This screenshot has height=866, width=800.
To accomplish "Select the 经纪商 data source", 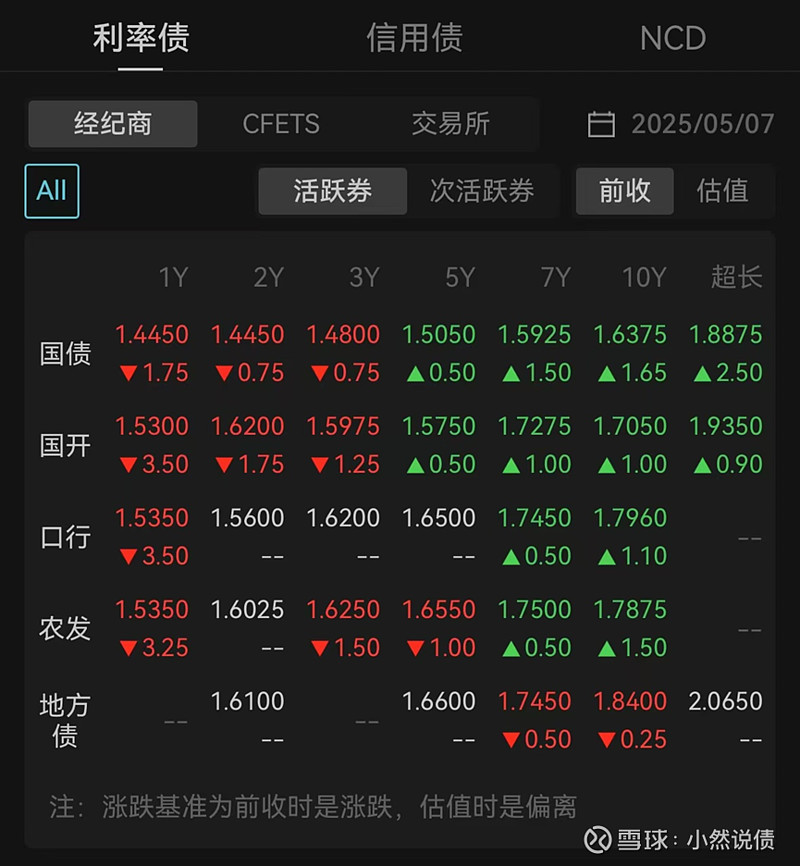I will (112, 123).
